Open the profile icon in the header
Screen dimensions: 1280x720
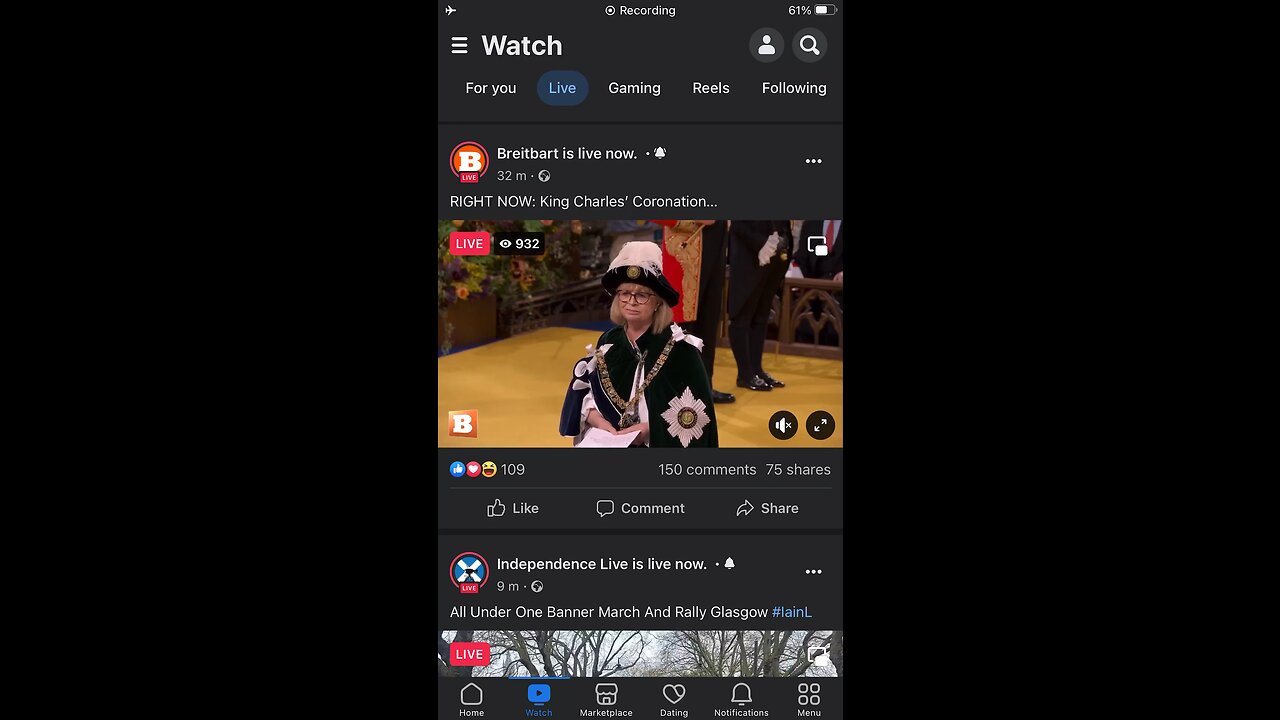766,45
